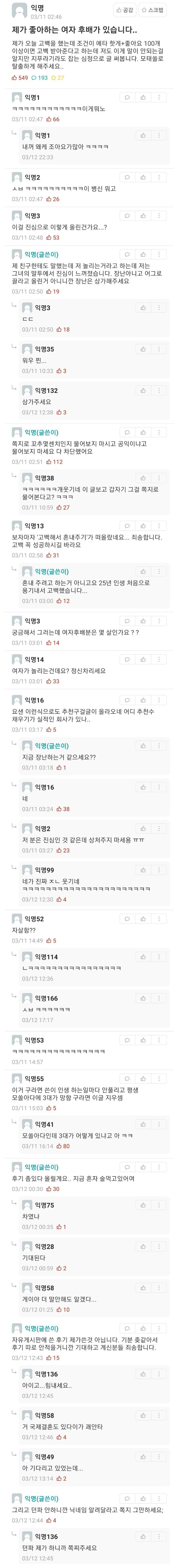Screen dimensions: 177x1568
Task: Reply to 익명52's 자살함?? comment
Action: [x=127, y=919]
